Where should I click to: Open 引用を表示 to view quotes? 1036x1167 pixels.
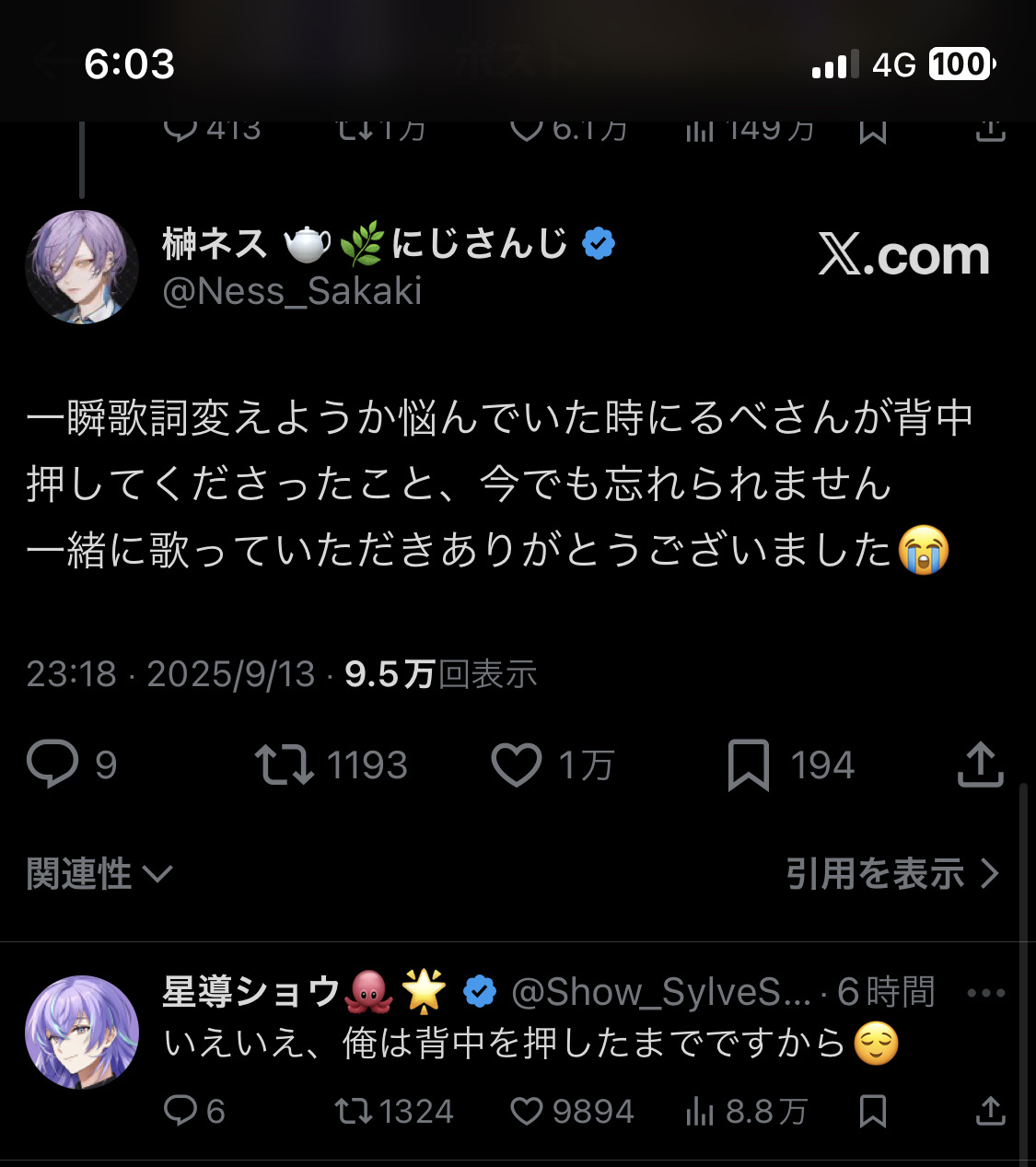[891, 873]
